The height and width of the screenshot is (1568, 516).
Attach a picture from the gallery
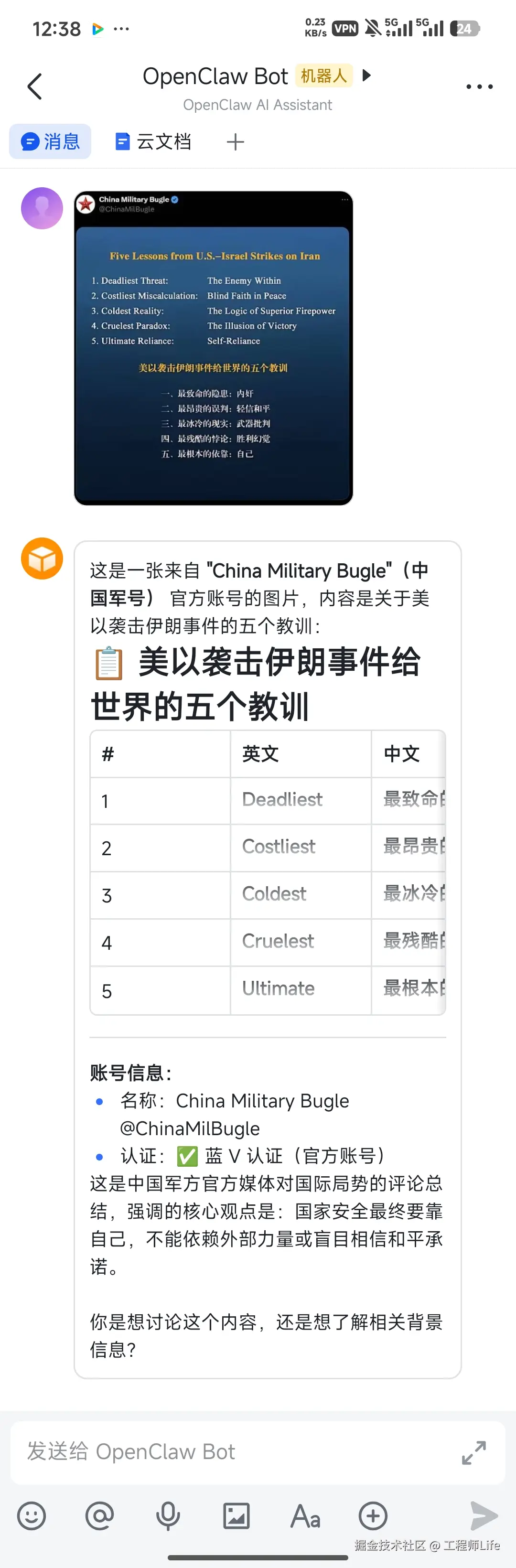point(236,1515)
